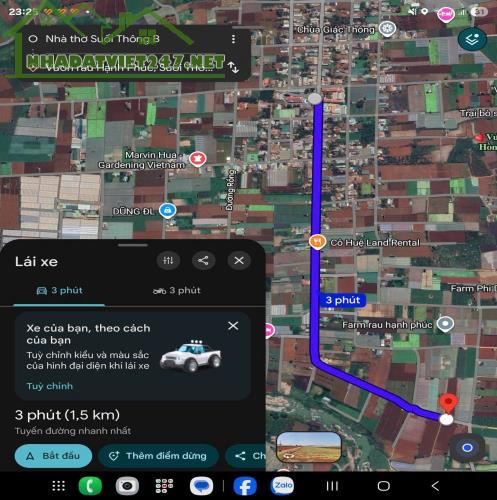Swap start and destination points
This screenshot has width=497, height=500.
click(234, 67)
